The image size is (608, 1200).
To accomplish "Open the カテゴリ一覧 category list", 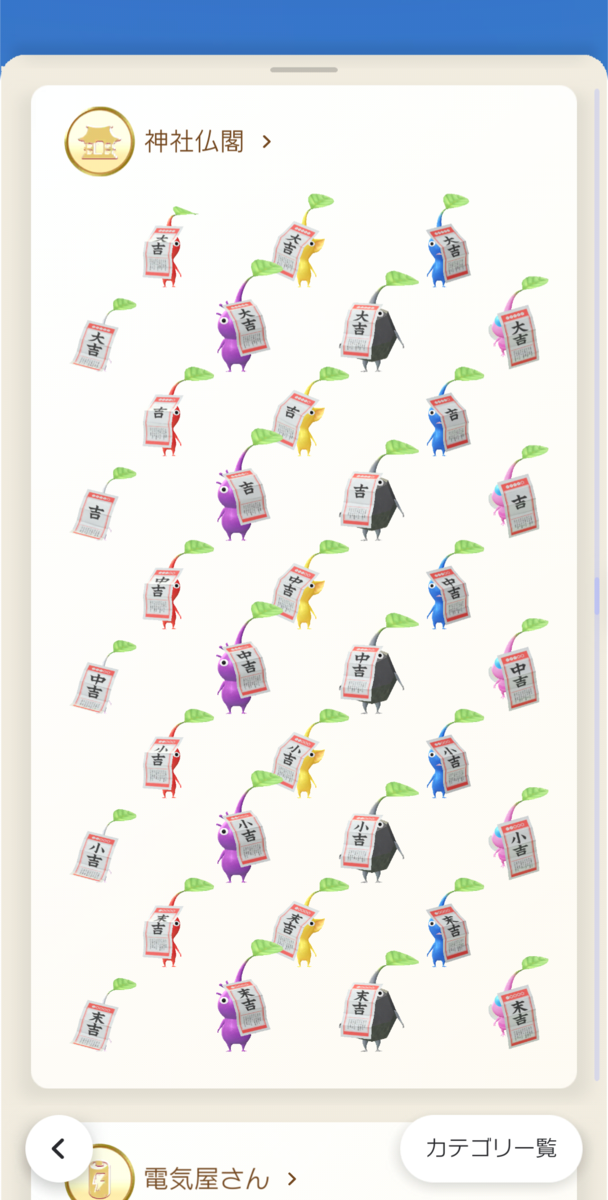I will tap(491, 1148).
